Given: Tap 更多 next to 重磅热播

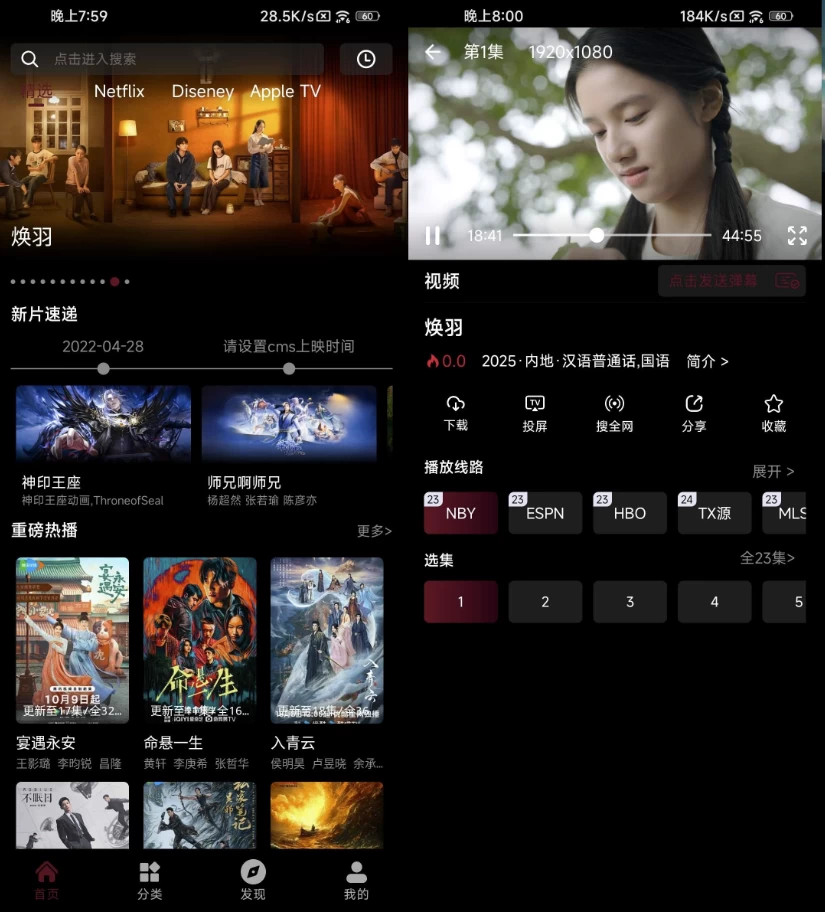Looking at the screenshot, I should [x=374, y=531].
